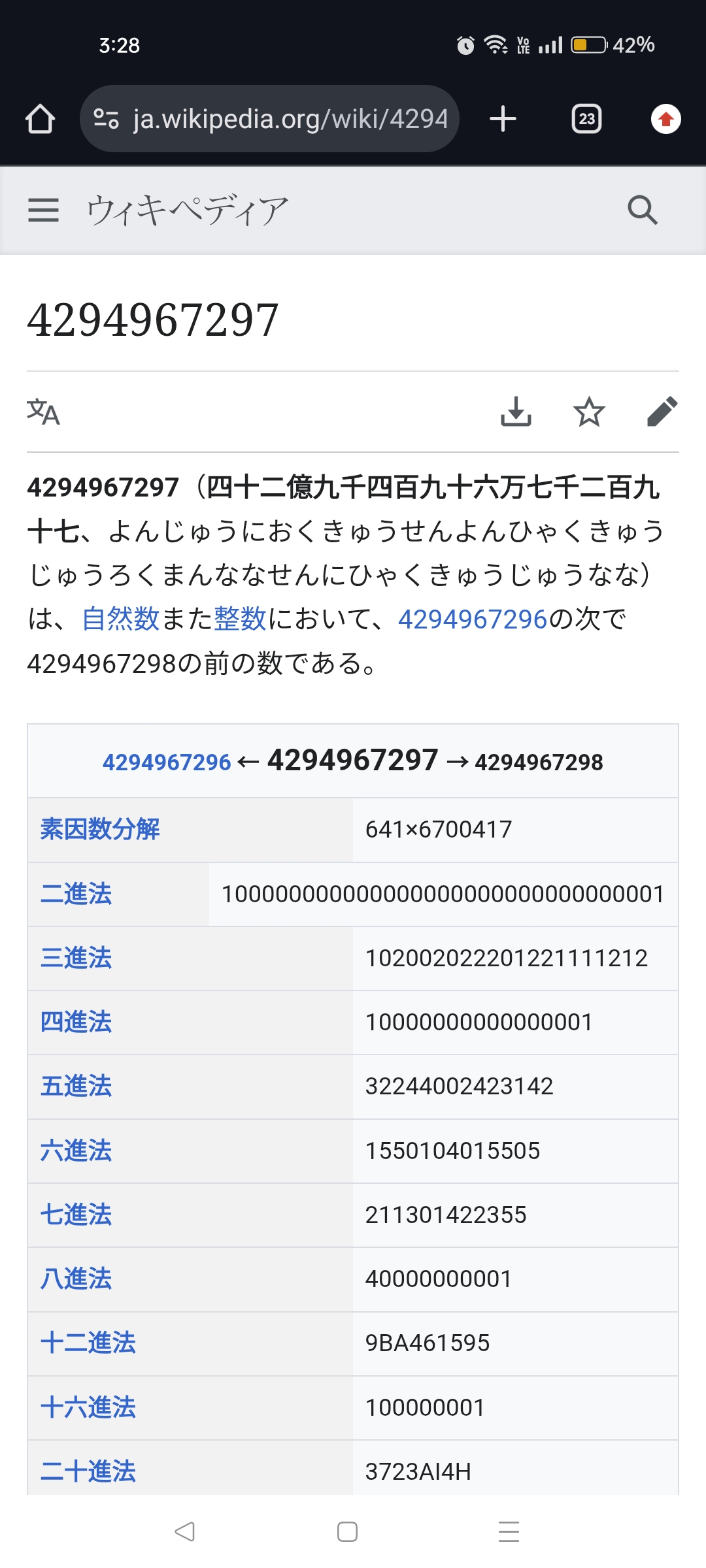Open the 二進法 link
This screenshot has width=706, height=1568.
pyautogui.click(x=76, y=894)
